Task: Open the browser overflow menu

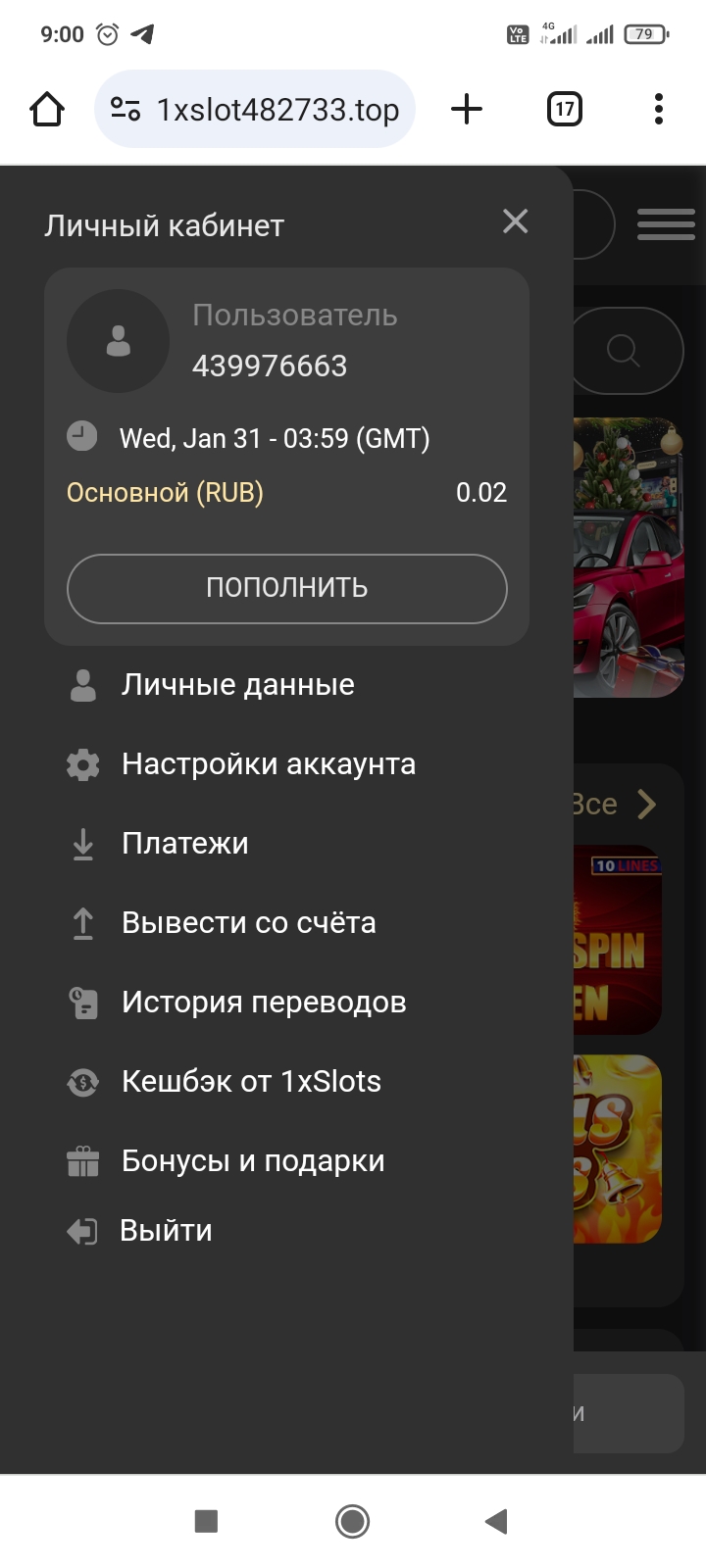Action: [659, 109]
